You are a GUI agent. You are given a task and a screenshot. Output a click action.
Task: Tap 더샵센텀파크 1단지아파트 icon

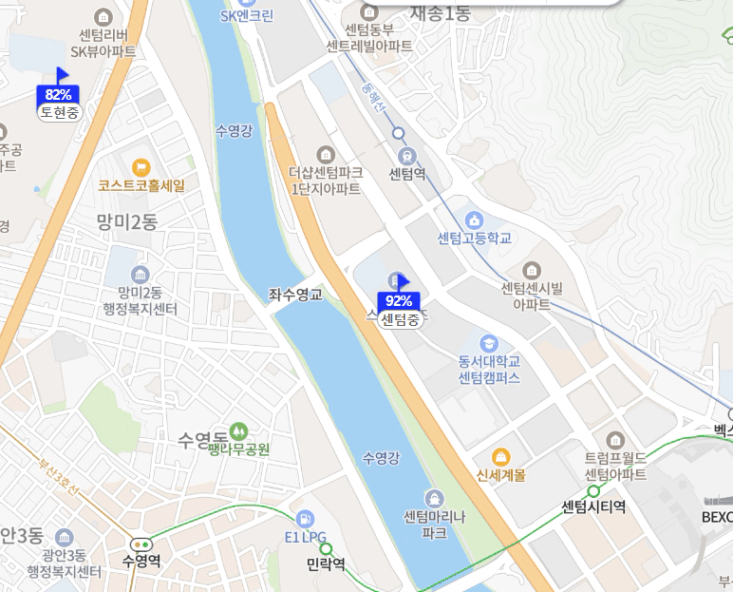point(325,154)
